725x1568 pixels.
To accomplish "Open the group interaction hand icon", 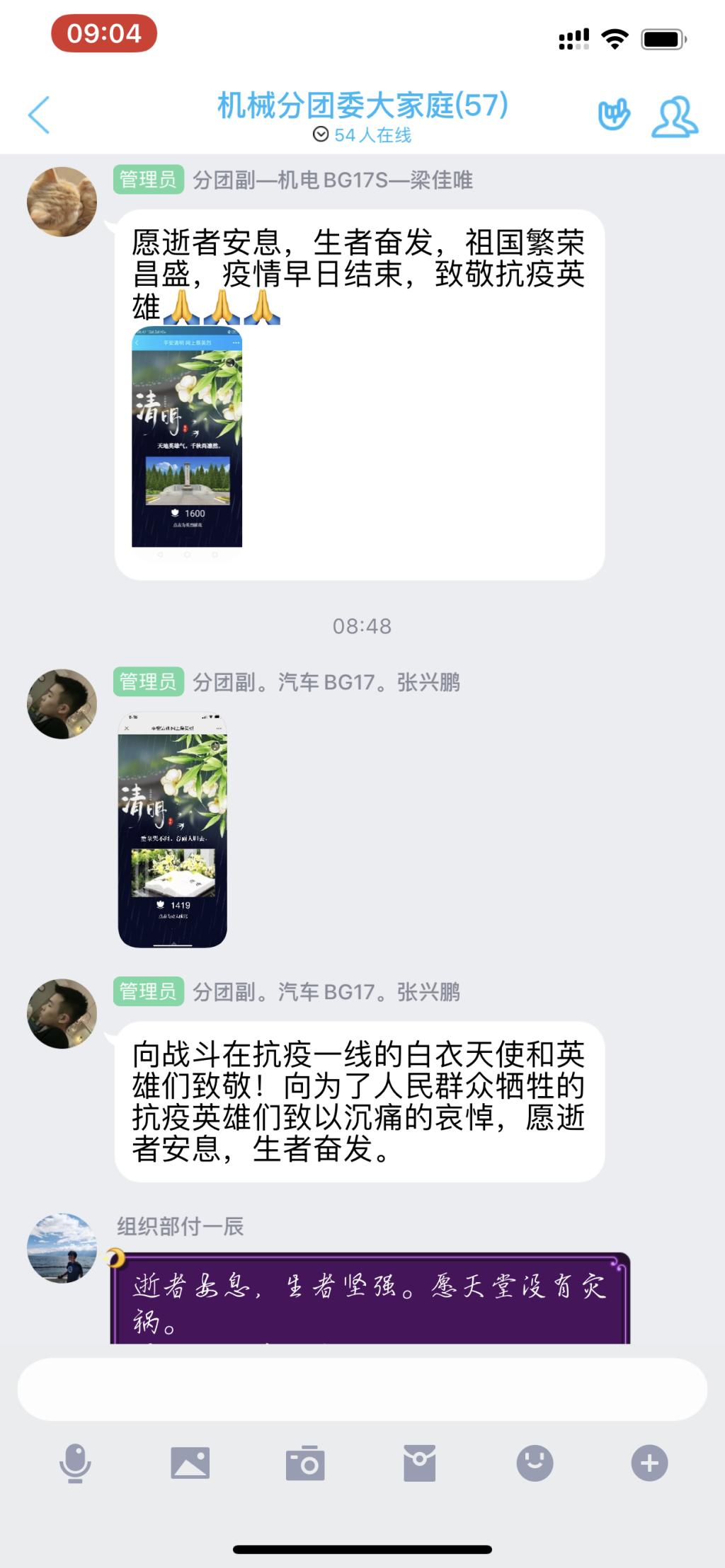I will click(613, 115).
